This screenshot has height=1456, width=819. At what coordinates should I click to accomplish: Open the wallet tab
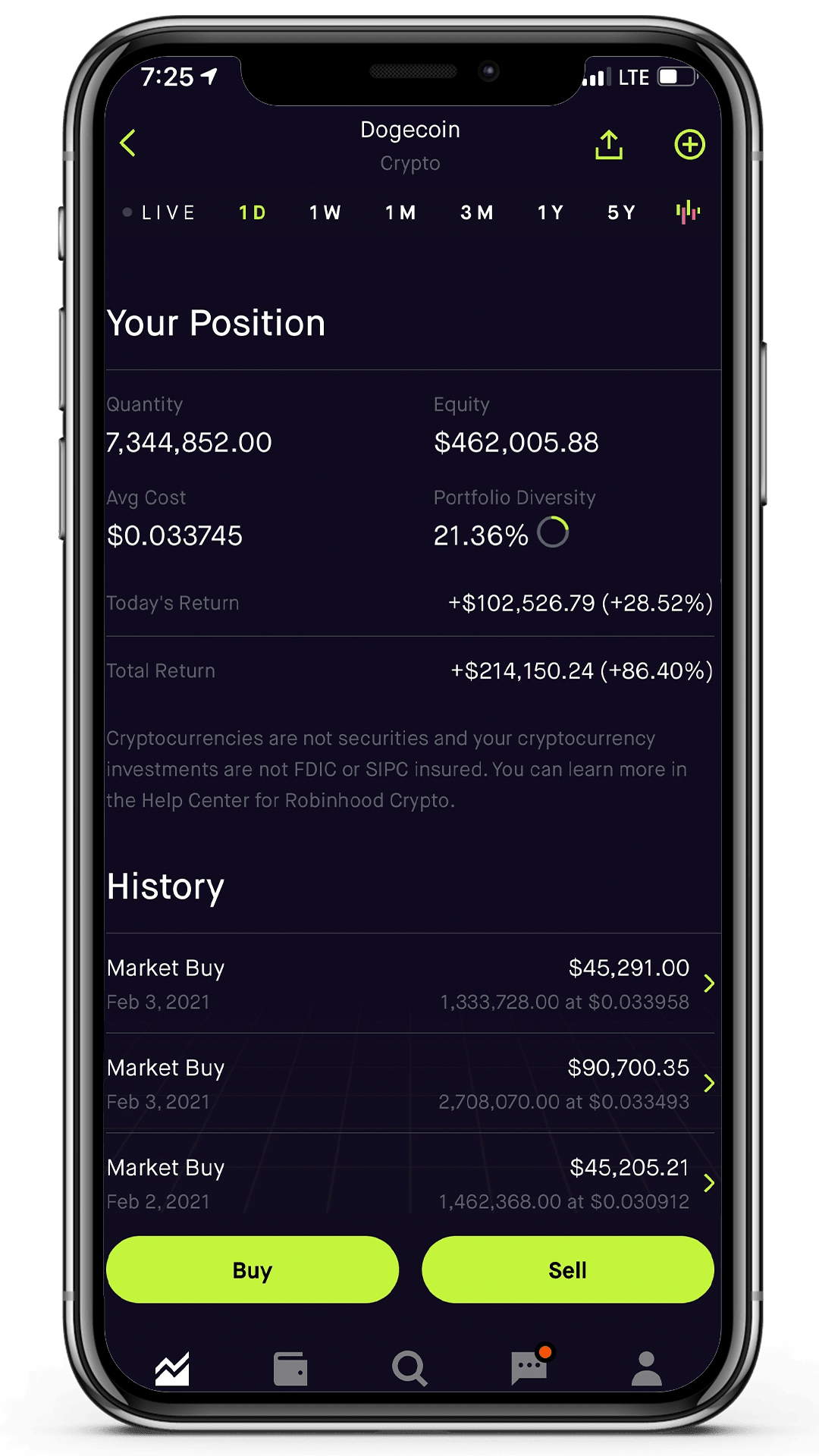290,1369
